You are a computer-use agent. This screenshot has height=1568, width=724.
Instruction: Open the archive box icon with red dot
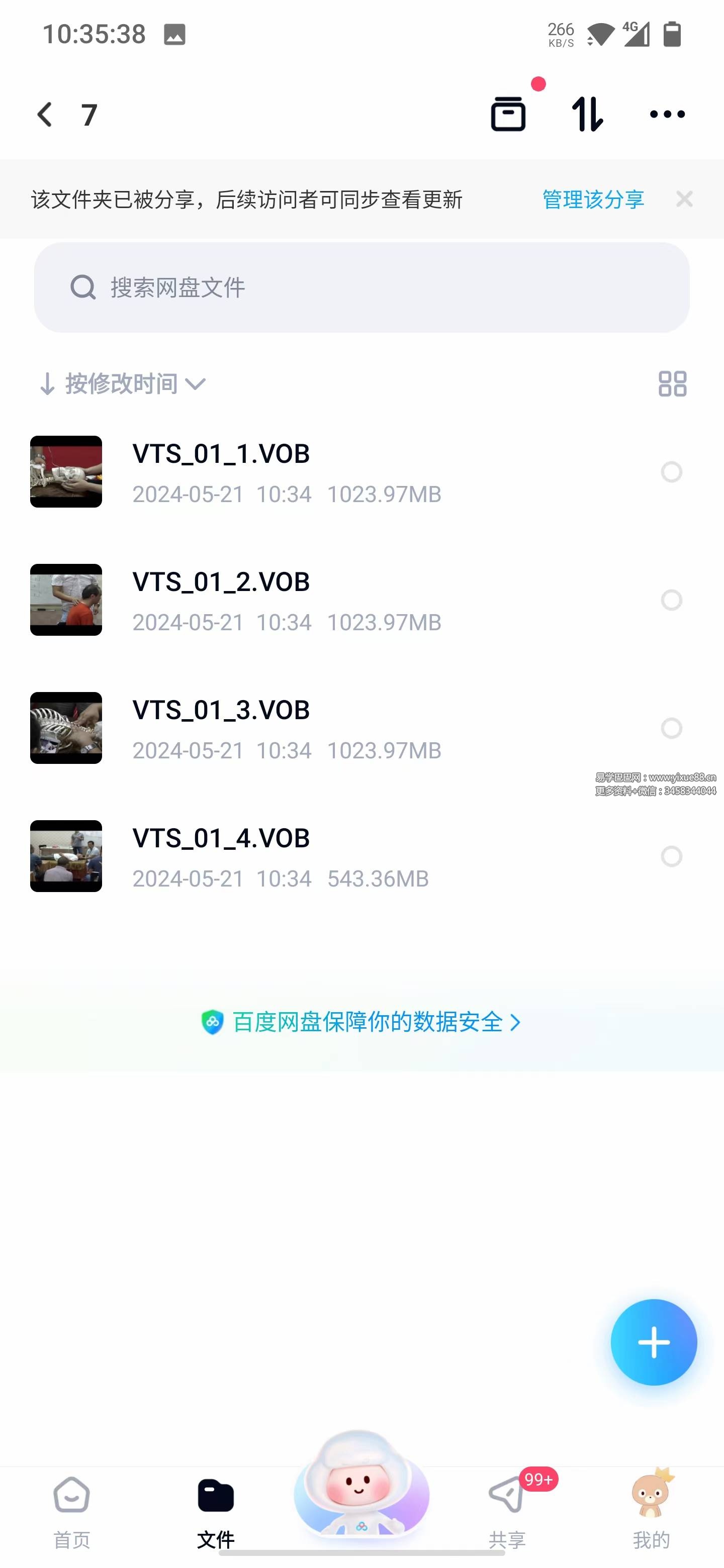508,113
